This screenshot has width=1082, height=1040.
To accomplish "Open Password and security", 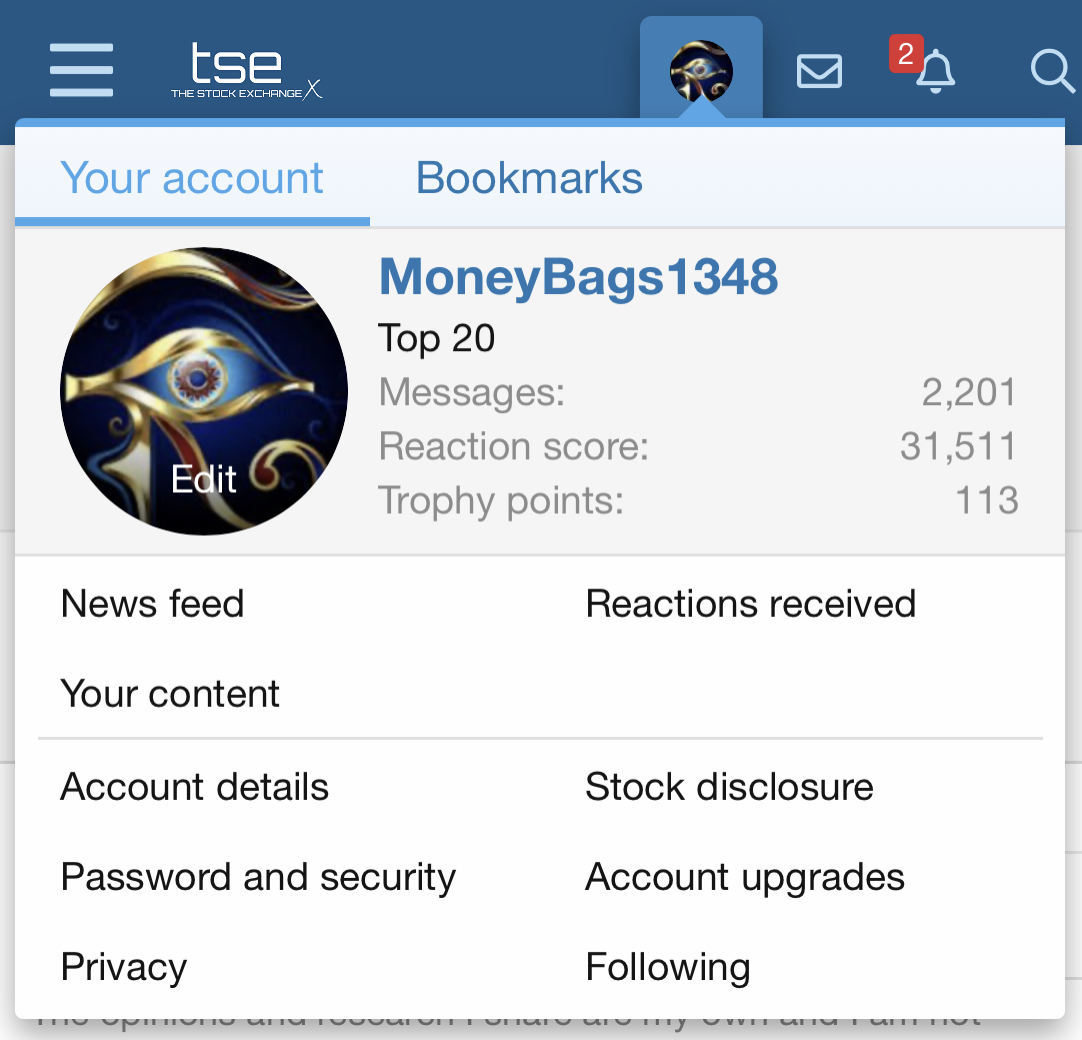I will click(x=258, y=878).
